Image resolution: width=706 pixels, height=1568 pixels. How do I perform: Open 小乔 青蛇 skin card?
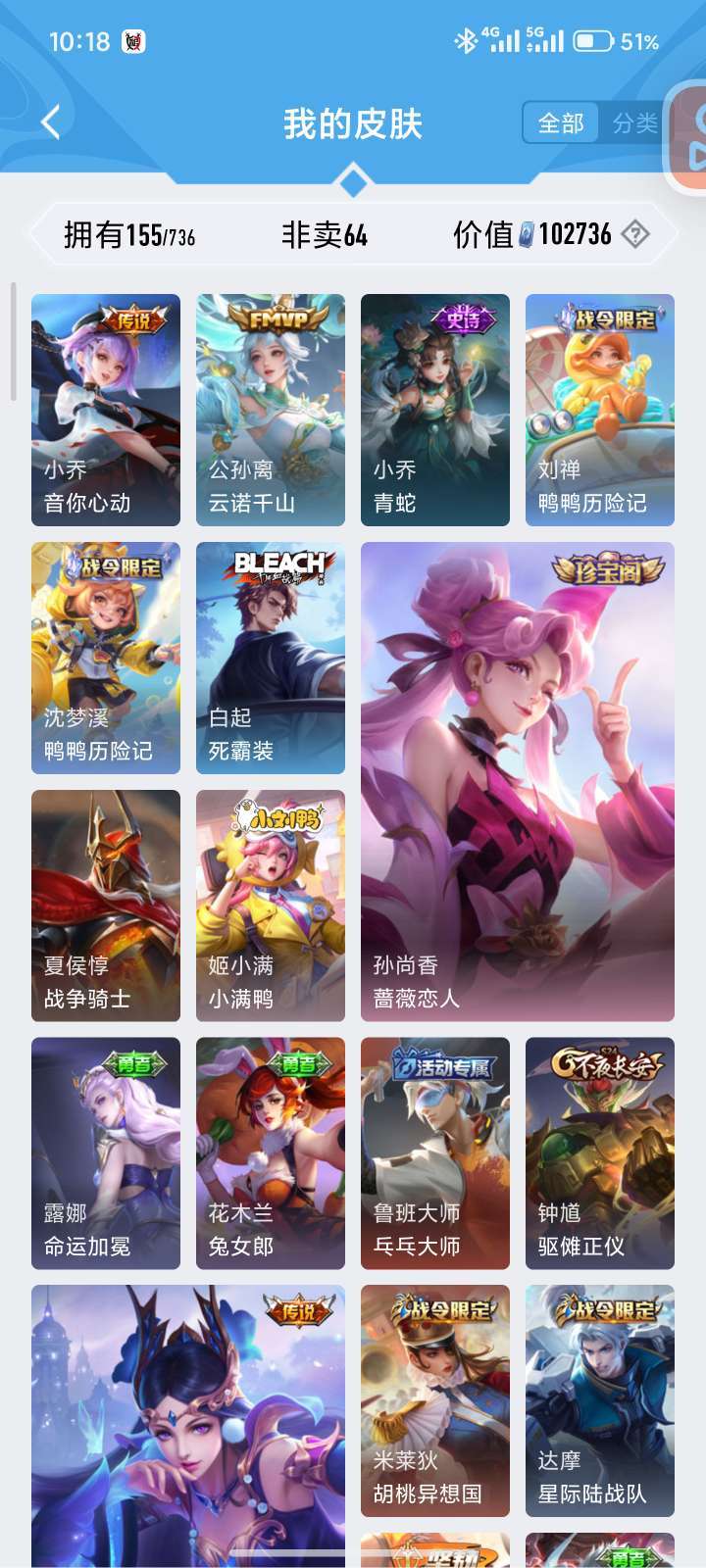click(435, 410)
